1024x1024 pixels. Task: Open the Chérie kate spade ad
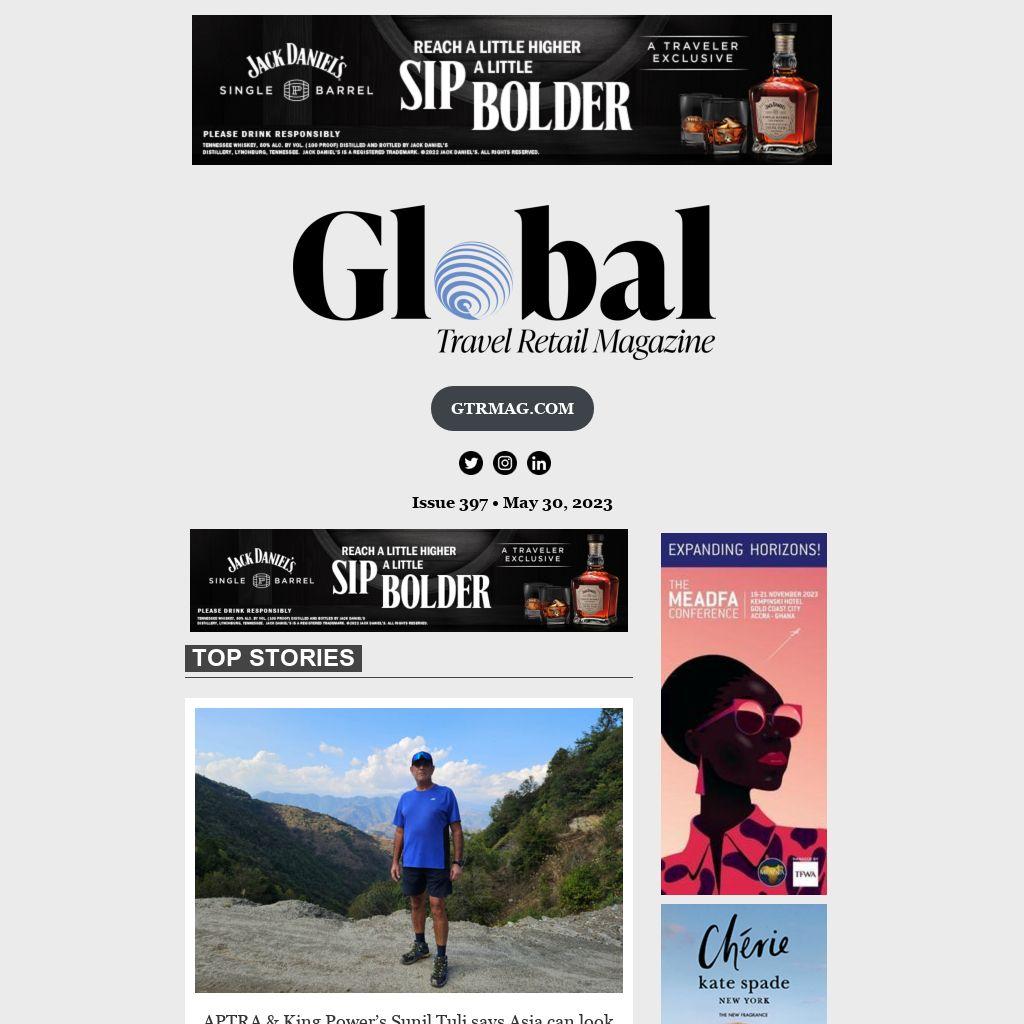click(x=743, y=962)
